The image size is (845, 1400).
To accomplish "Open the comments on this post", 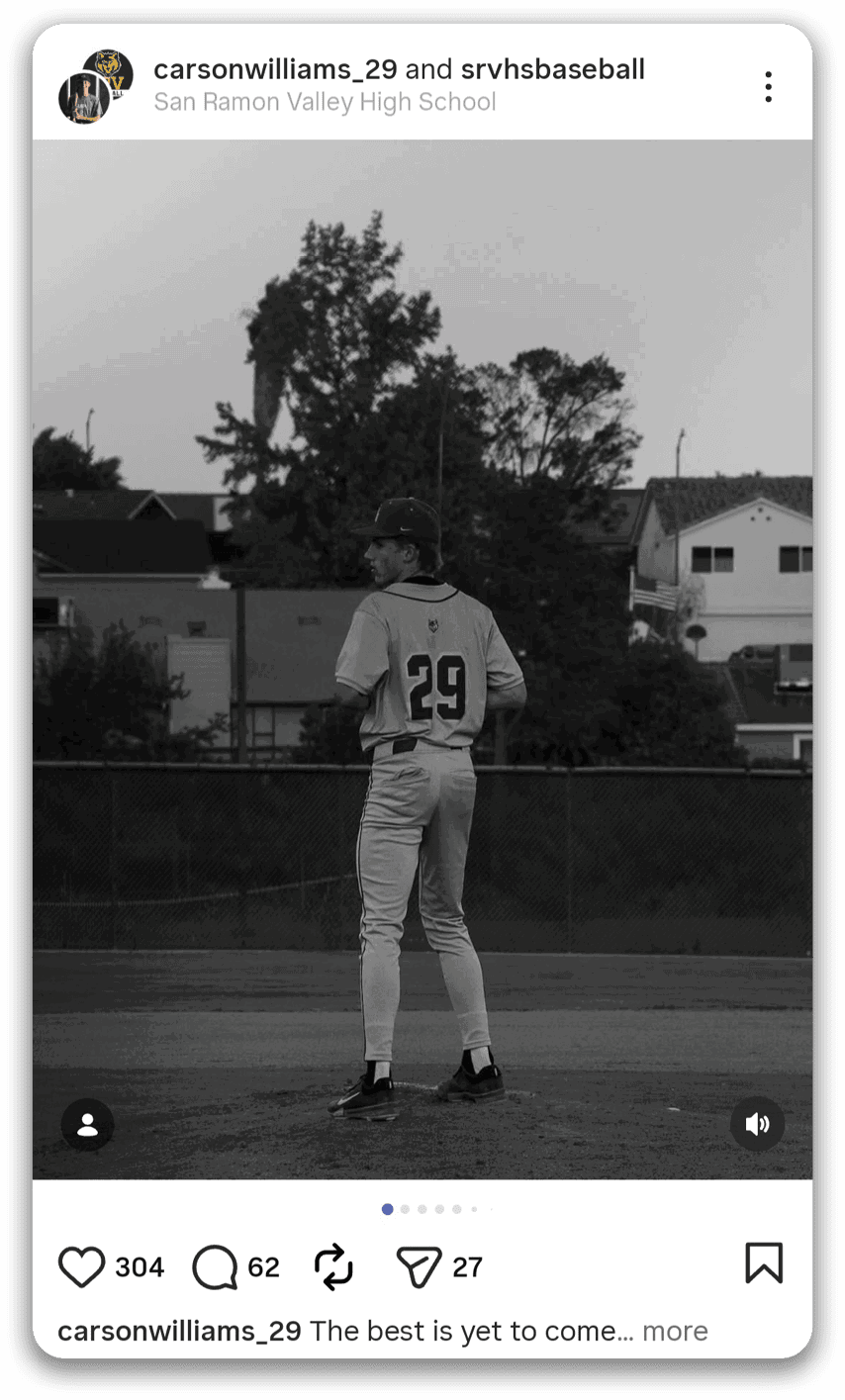I will (215, 1266).
